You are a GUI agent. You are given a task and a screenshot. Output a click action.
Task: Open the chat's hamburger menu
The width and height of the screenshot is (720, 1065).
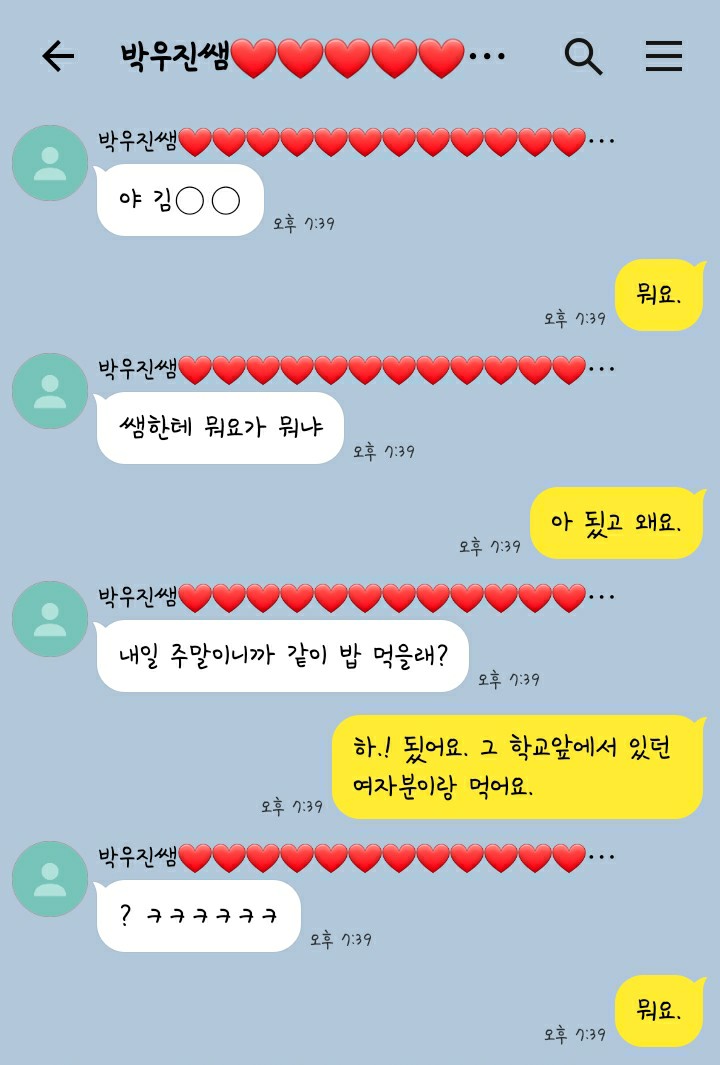click(663, 57)
